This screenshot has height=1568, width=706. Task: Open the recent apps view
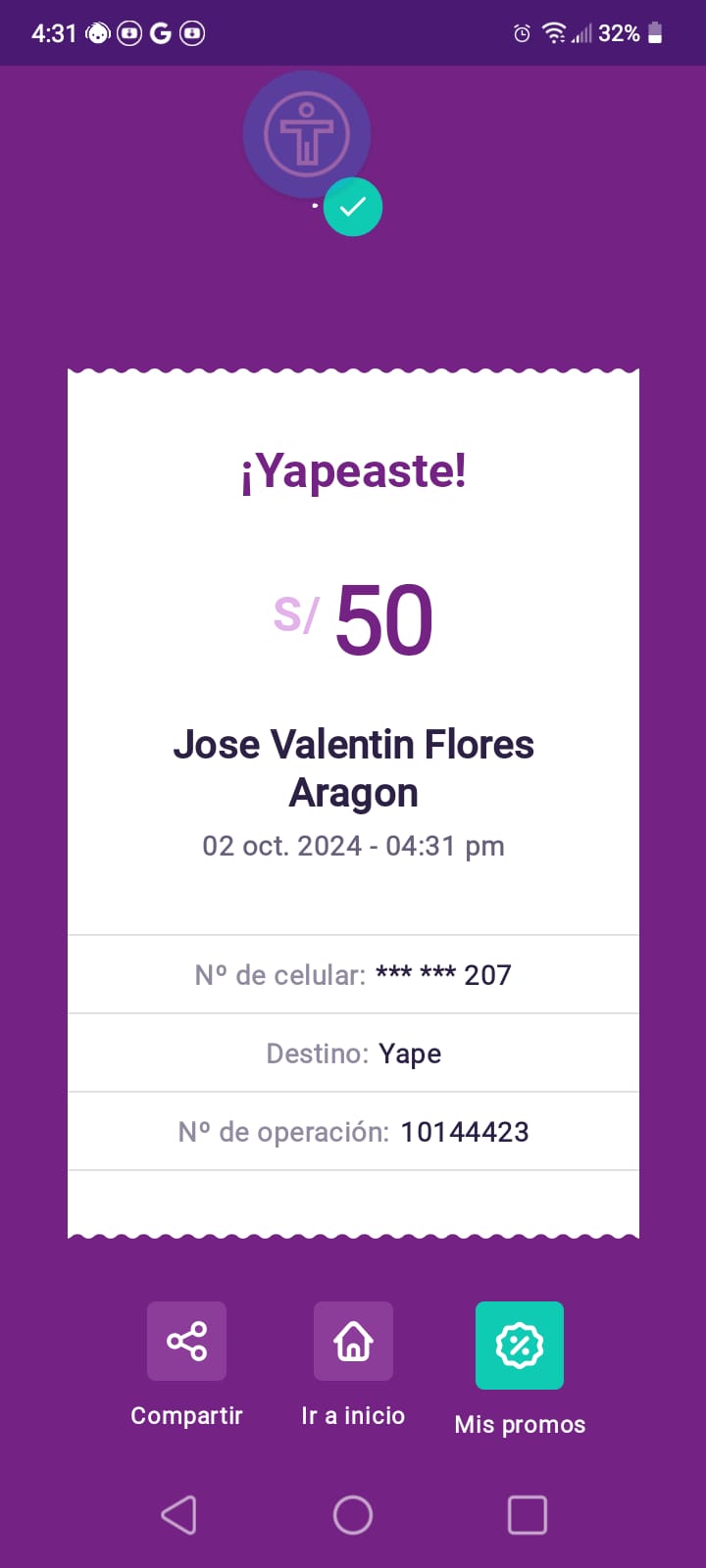click(527, 1515)
